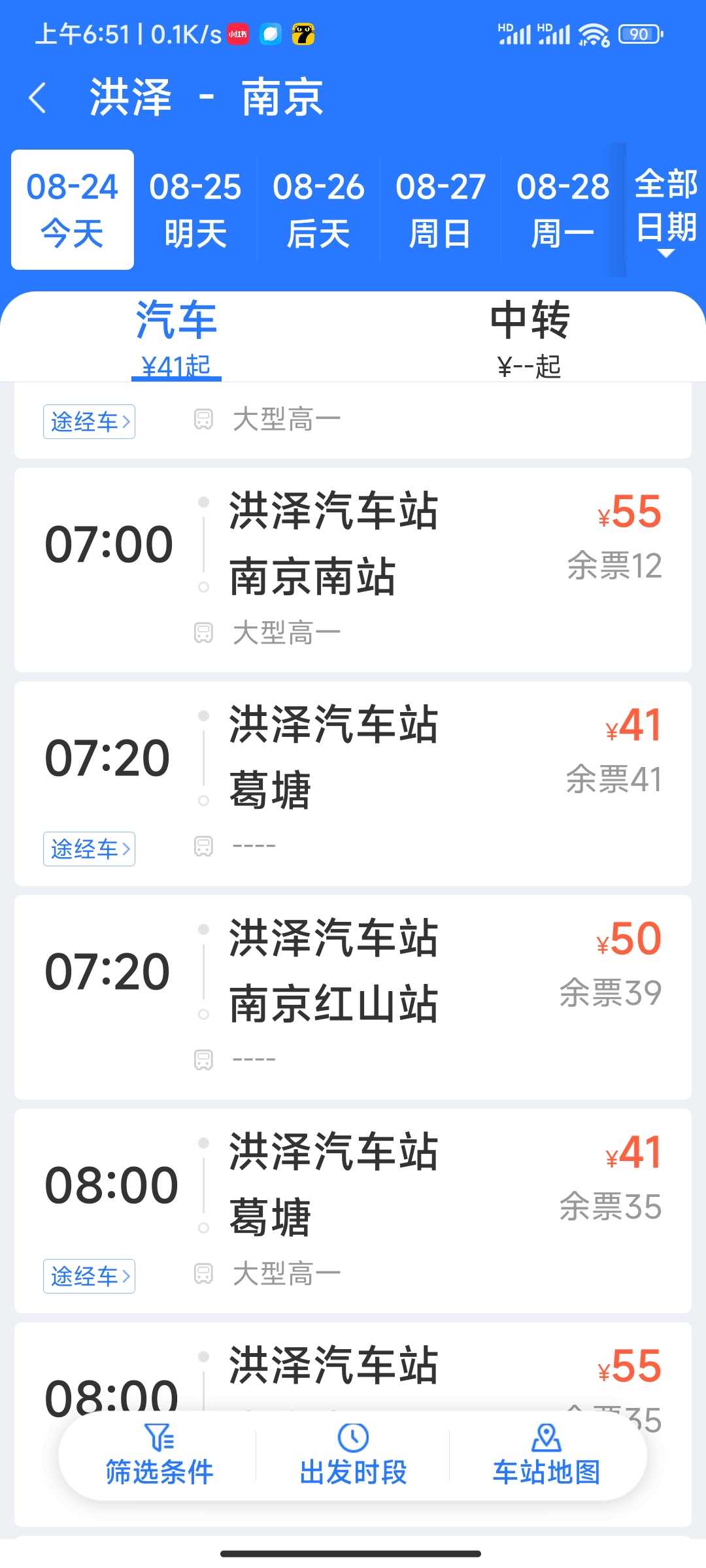Select the 08-25 明天 date tab
Image resolution: width=706 pixels, height=1568 pixels.
[x=195, y=210]
